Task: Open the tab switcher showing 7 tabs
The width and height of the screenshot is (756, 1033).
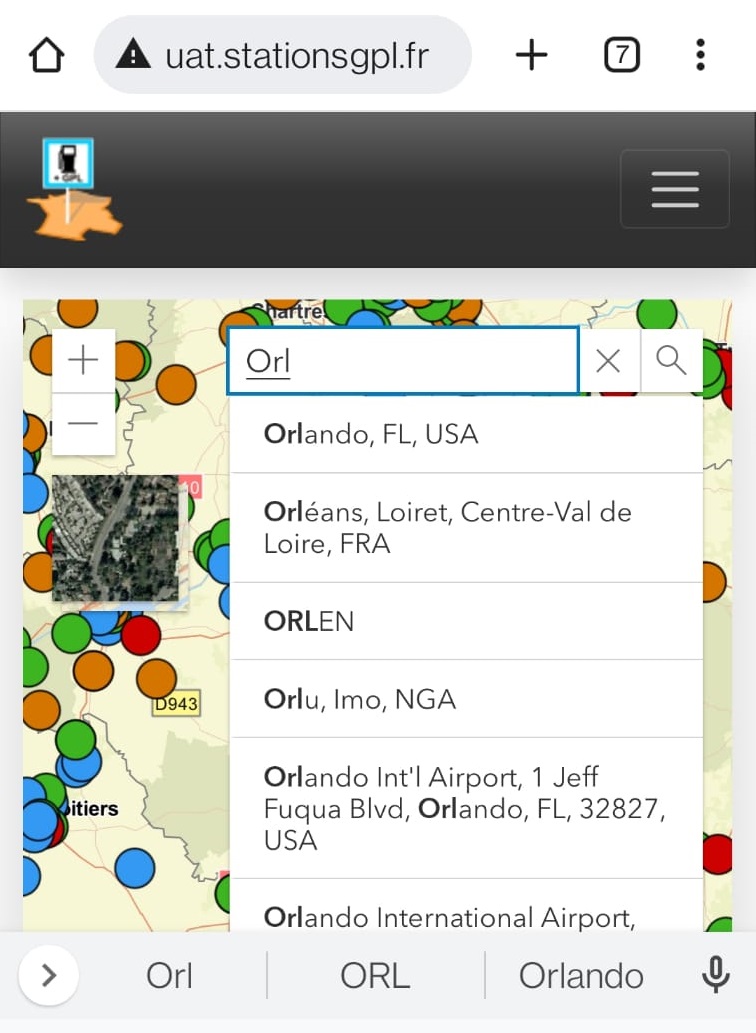Action: point(621,55)
